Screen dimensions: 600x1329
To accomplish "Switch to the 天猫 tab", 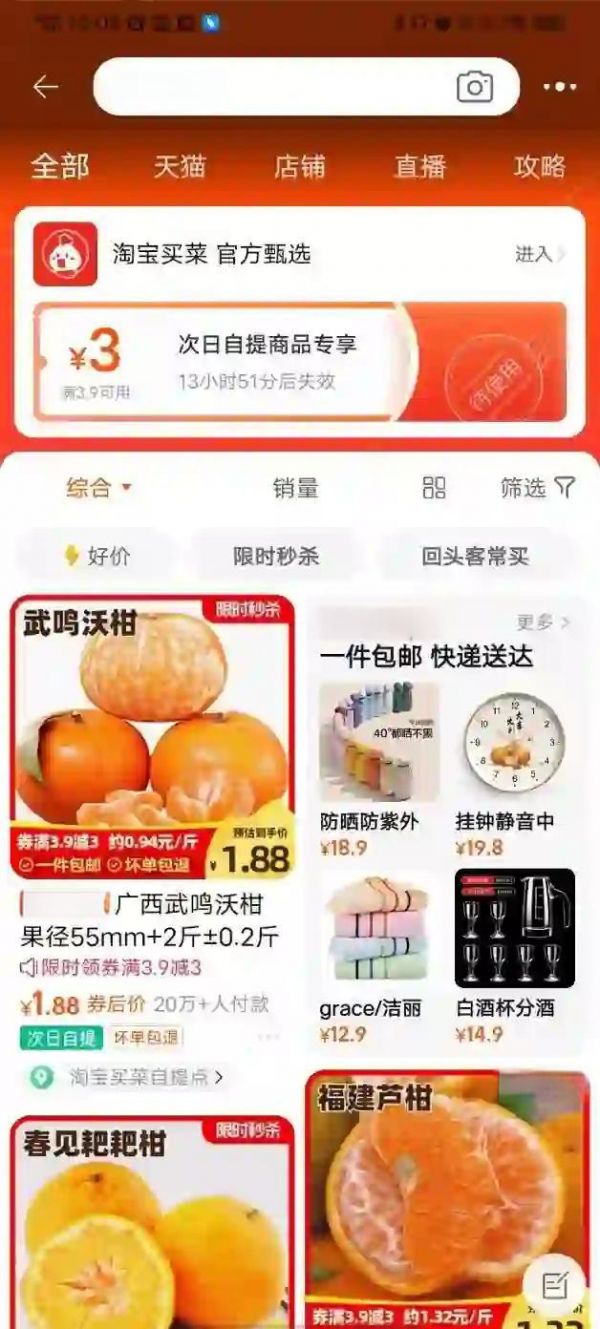I will click(x=179, y=166).
